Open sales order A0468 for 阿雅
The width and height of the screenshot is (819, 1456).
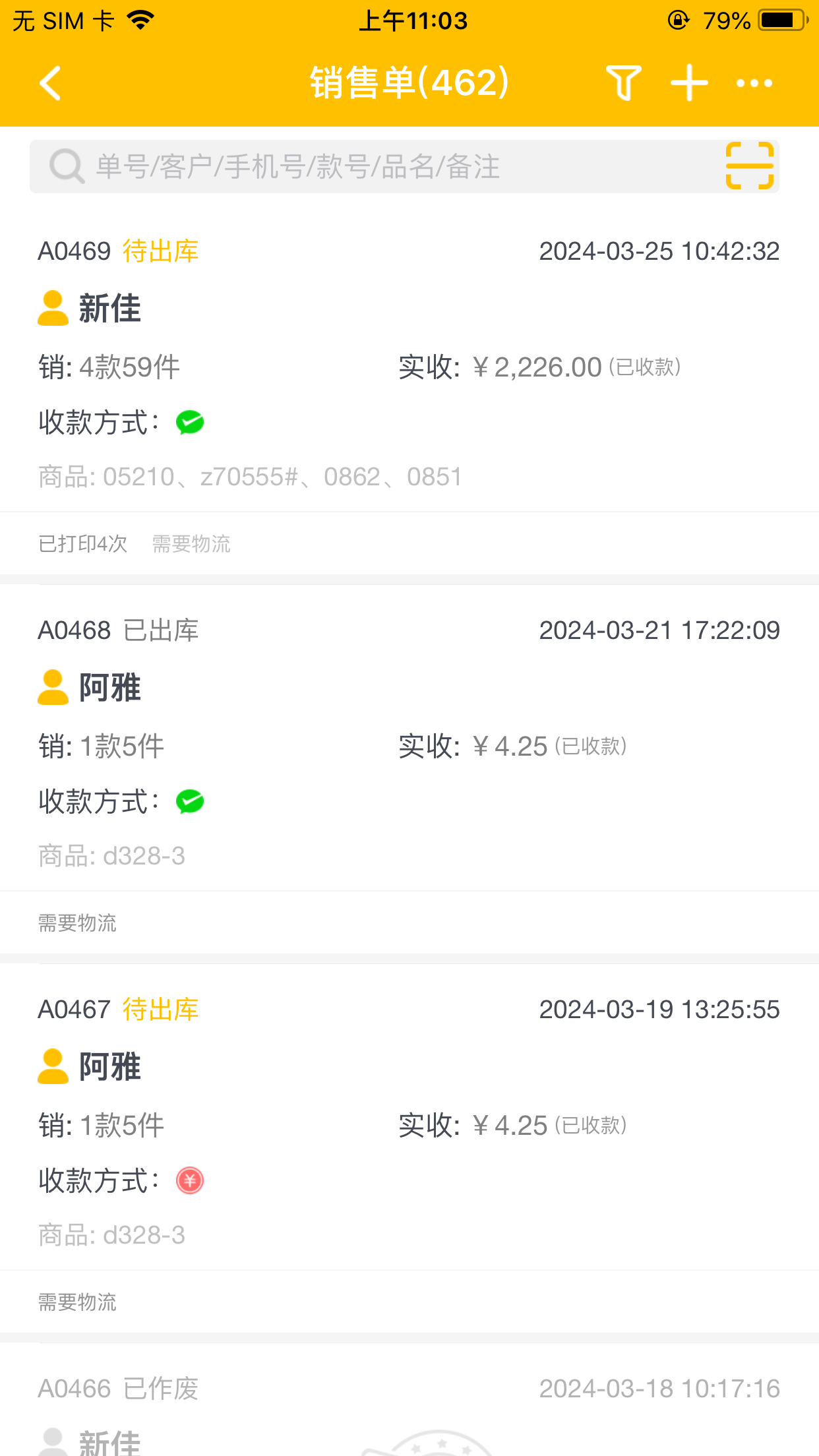click(409, 769)
